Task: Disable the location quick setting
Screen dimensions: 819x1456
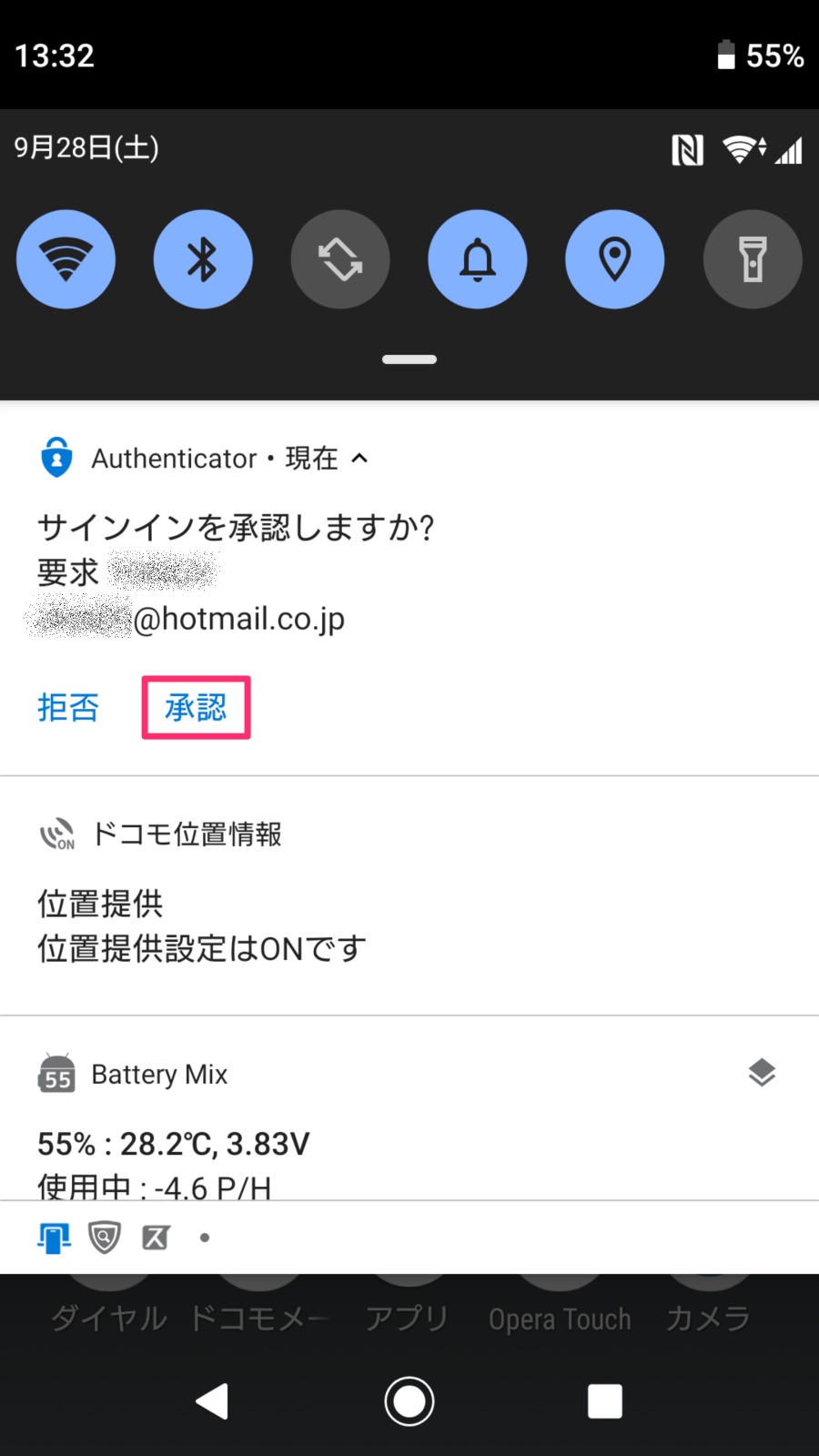Action: 615,259
